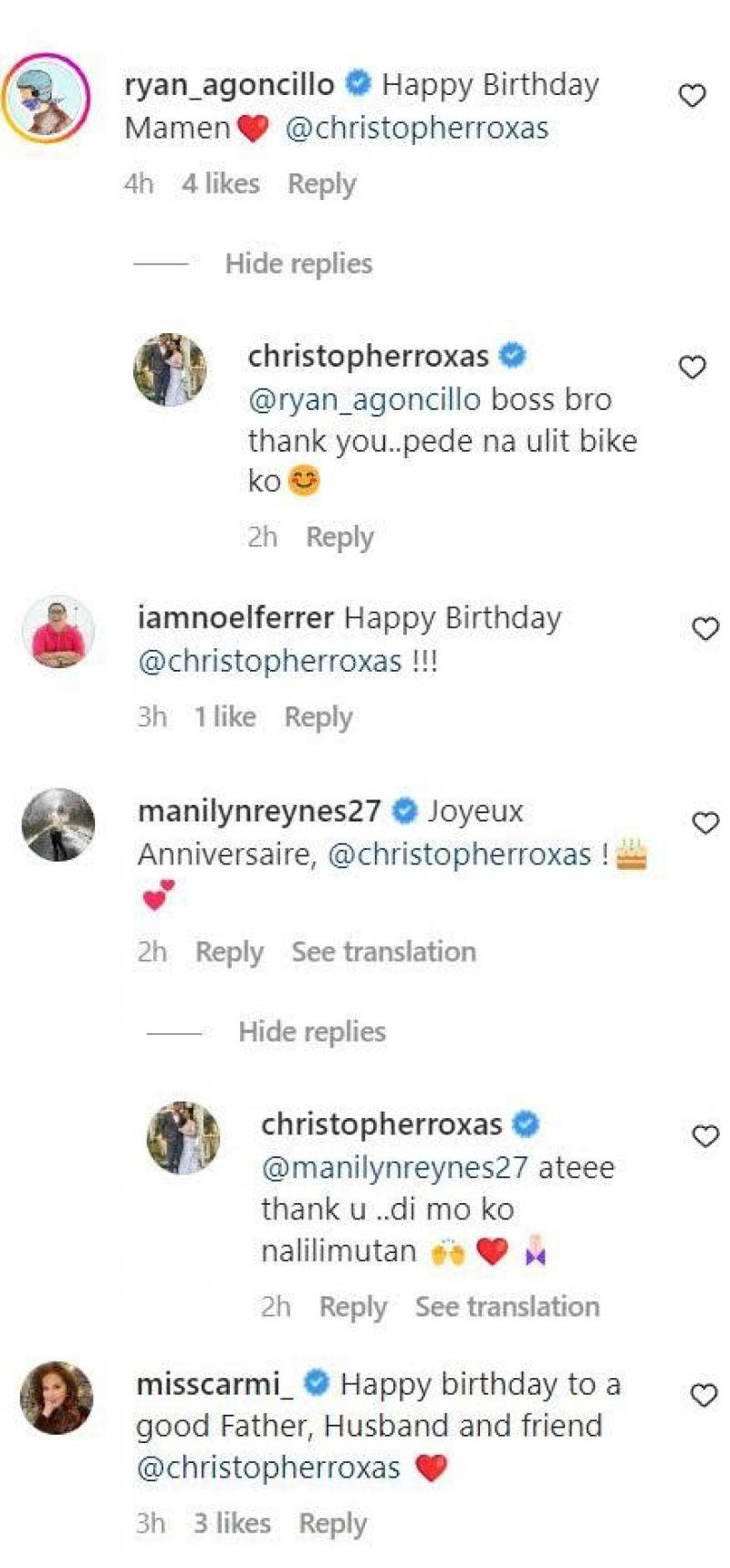Collapse replies under ryan_agoncillo's comment
The height and width of the screenshot is (1568, 730).
tap(299, 264)
